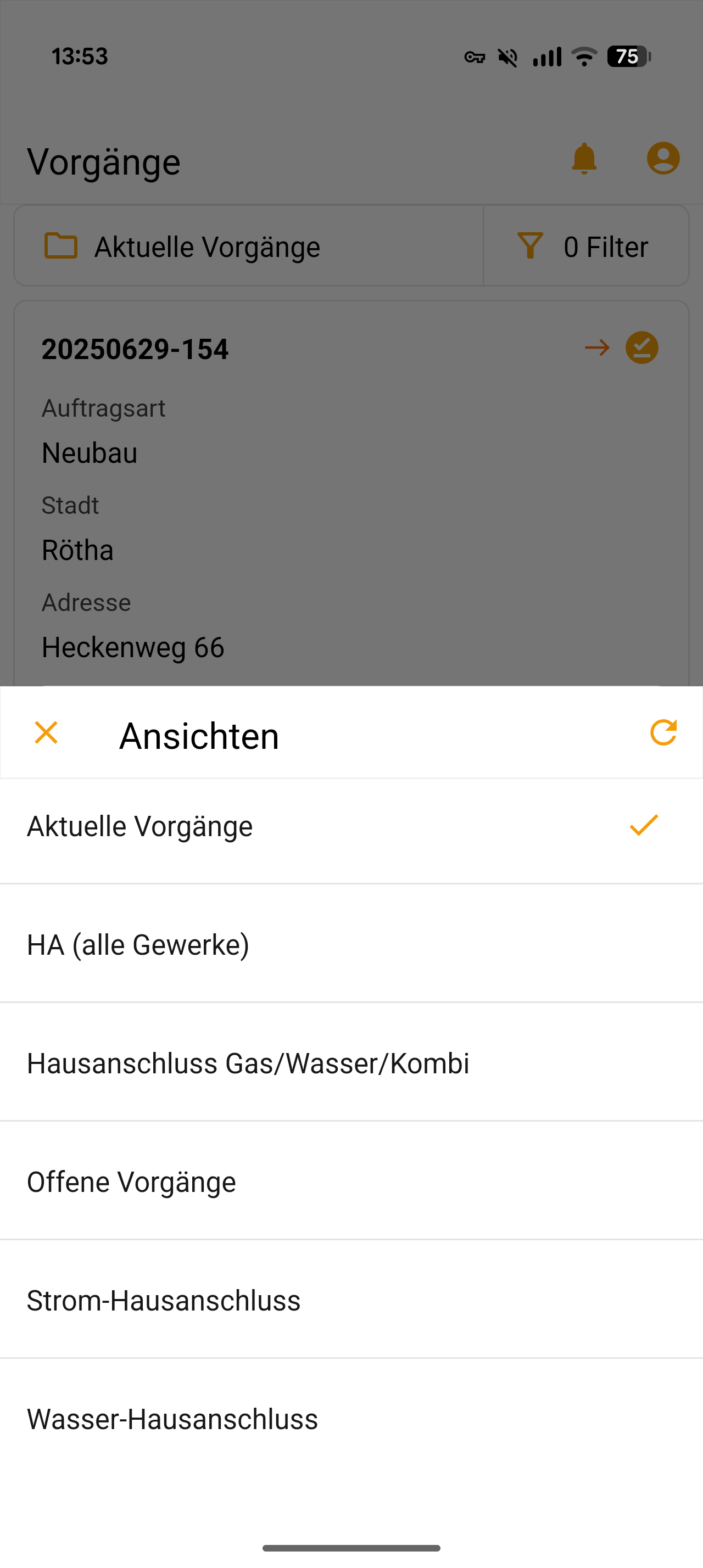Image resolution: width=703 pixels, height=1568 pixels.
Task: Close the Ansichten sheet
Action: tap(46, 733)
